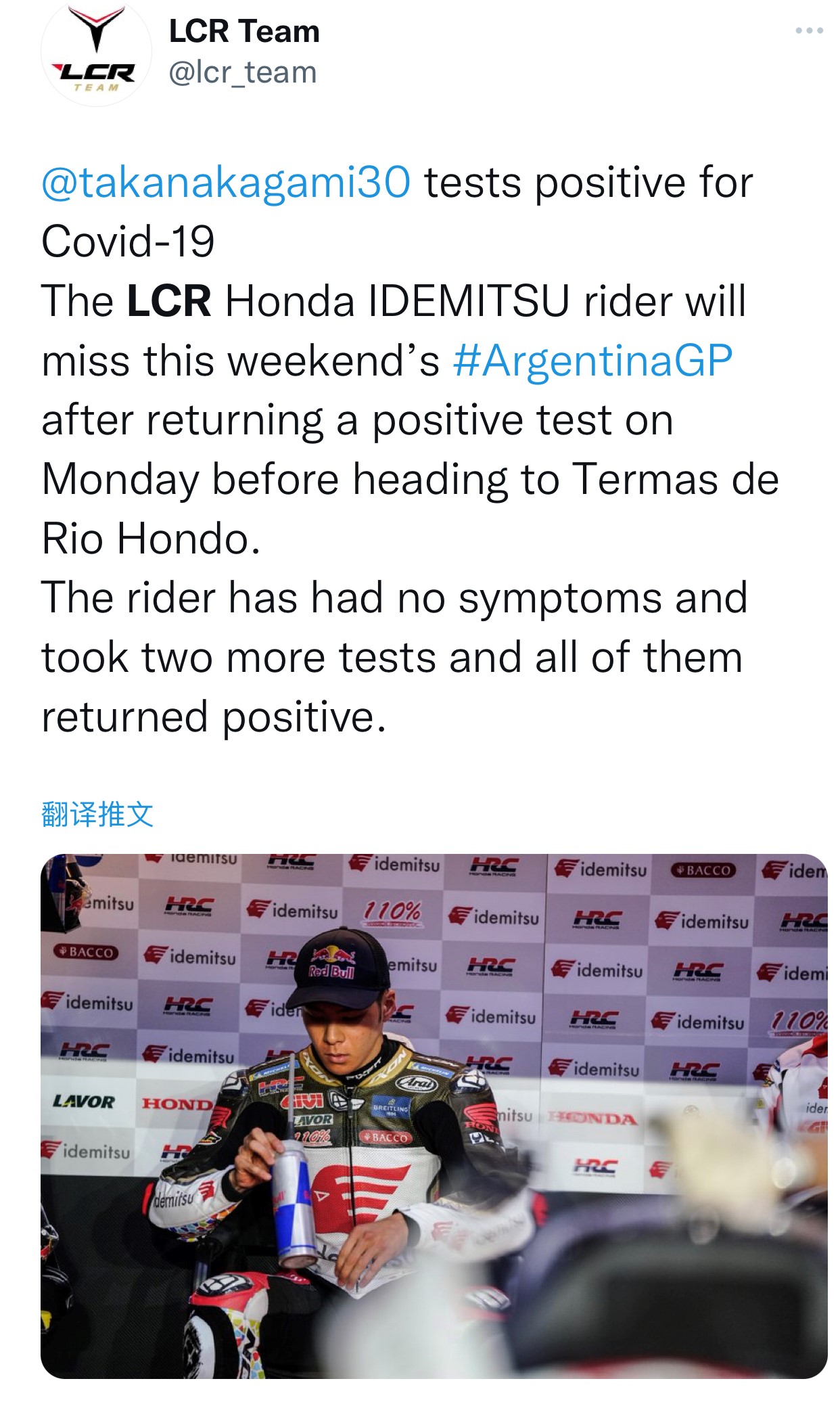Translate this tweet via 翻译推文
Viewport: 840px width, 1402px height.
click(97, 813)
